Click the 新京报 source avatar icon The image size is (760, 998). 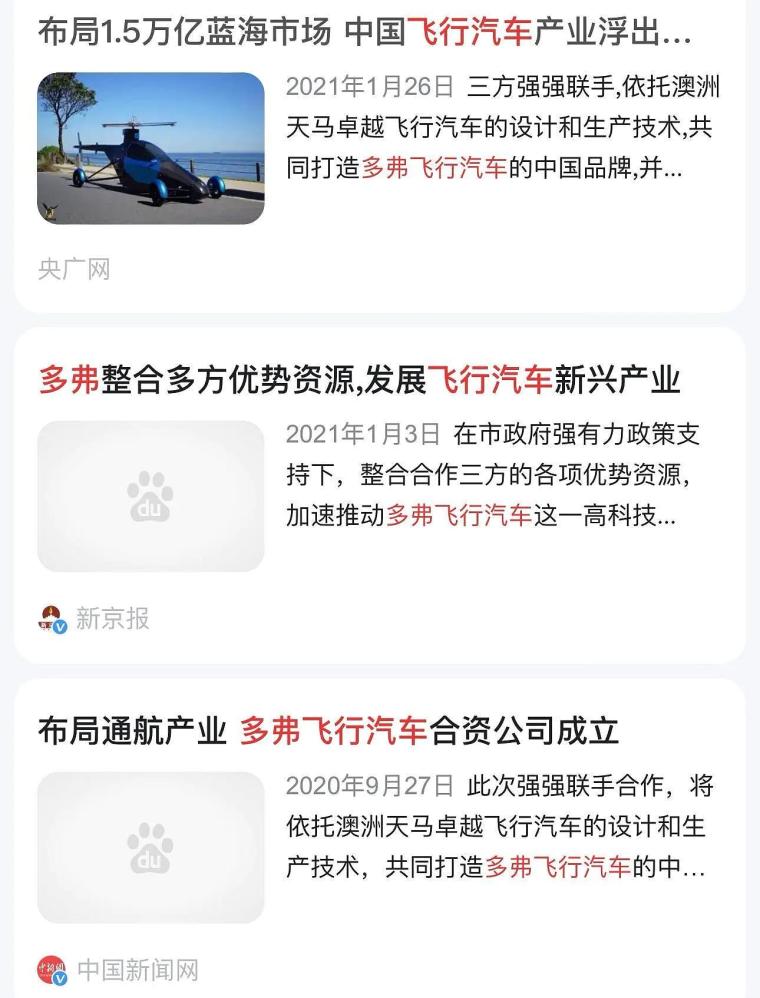point(47,614)
